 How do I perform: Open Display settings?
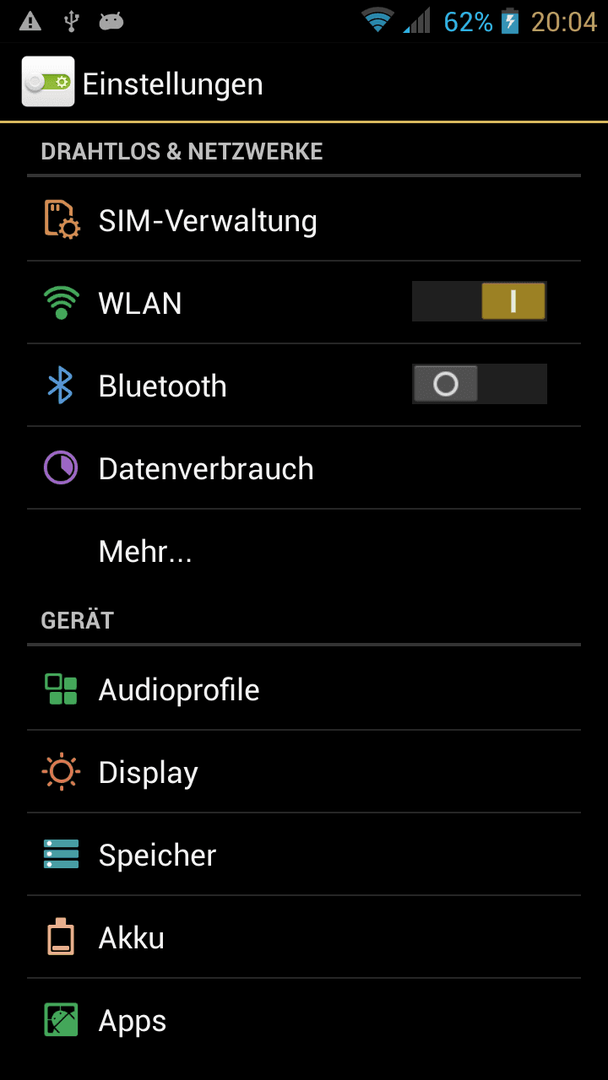click(304, 771)
